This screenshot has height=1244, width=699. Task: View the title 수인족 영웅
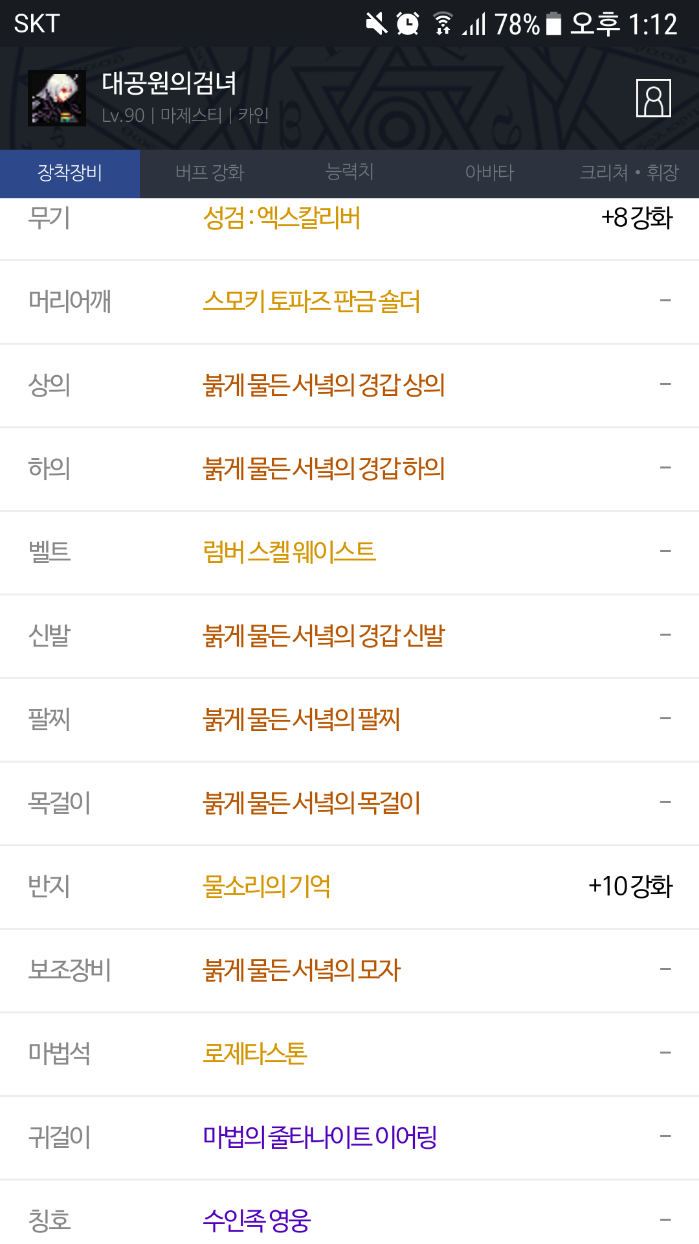(256, 1220)
